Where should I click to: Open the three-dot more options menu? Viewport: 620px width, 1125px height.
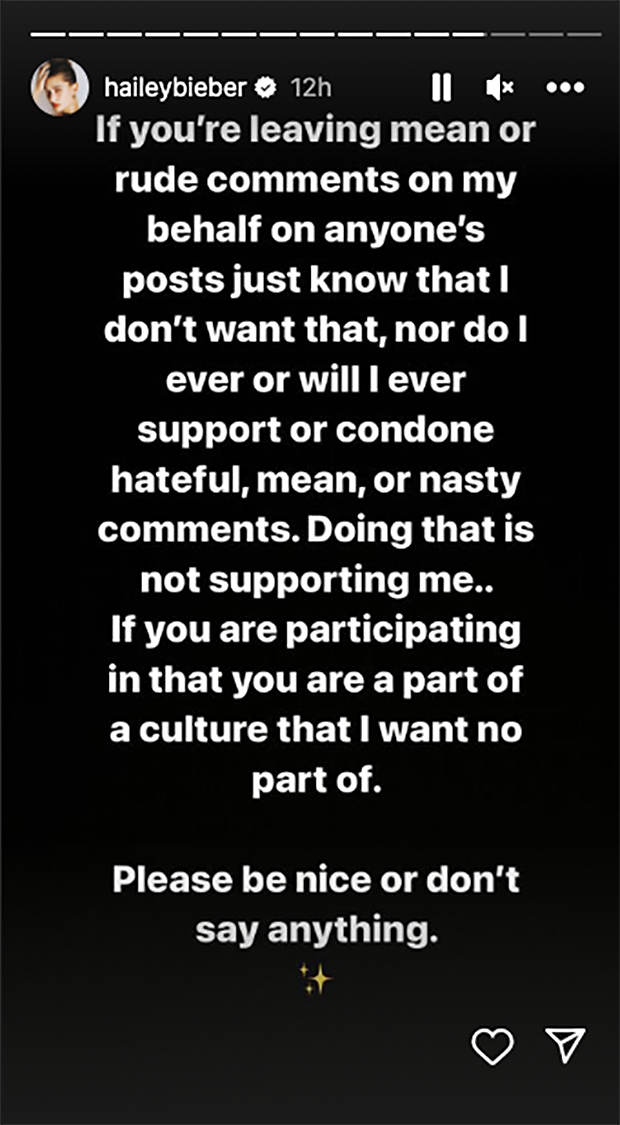click(566, 88)
